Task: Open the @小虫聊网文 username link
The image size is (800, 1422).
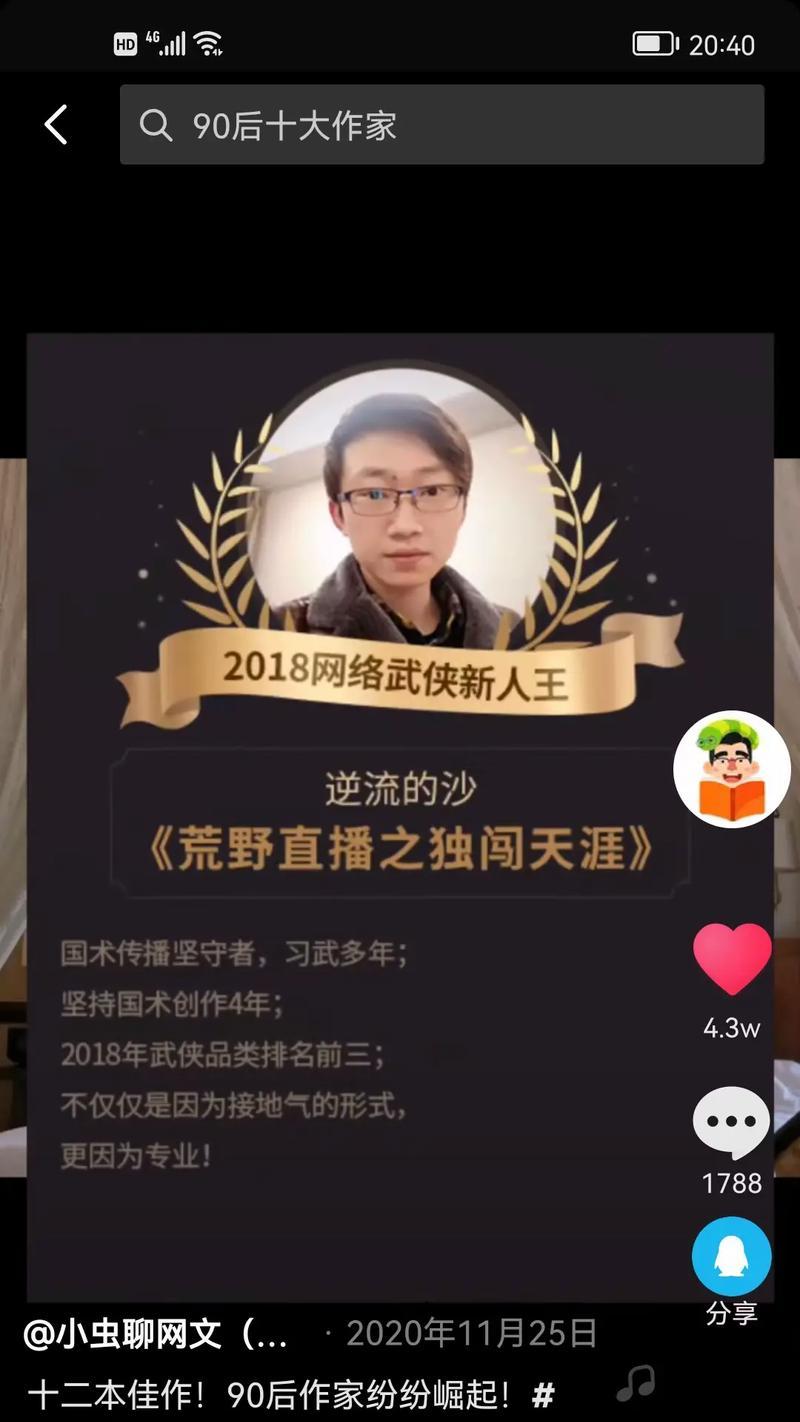Action: (x=157, y=1334)
